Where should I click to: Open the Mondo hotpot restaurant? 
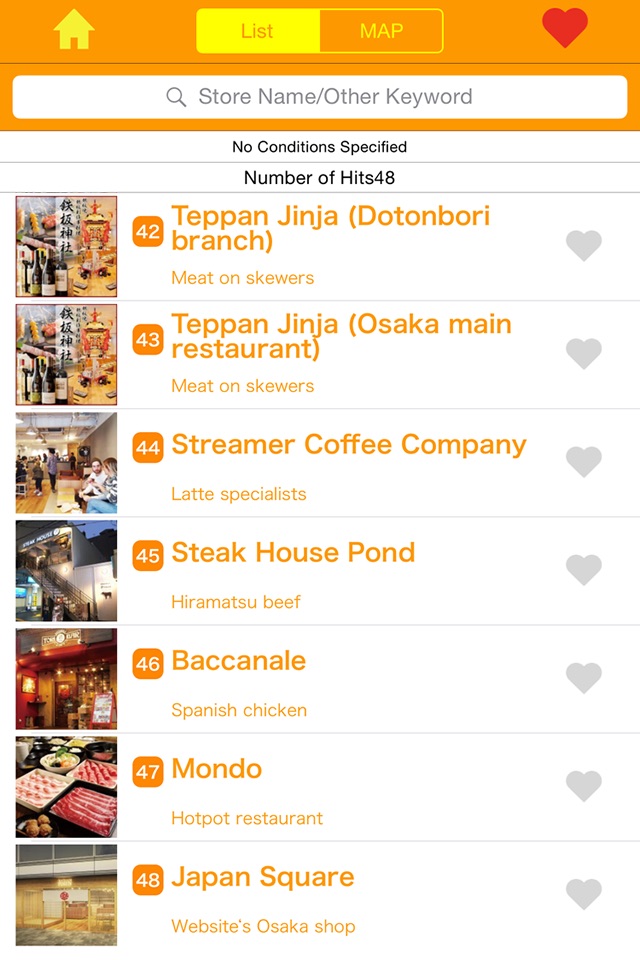point(216,769)
